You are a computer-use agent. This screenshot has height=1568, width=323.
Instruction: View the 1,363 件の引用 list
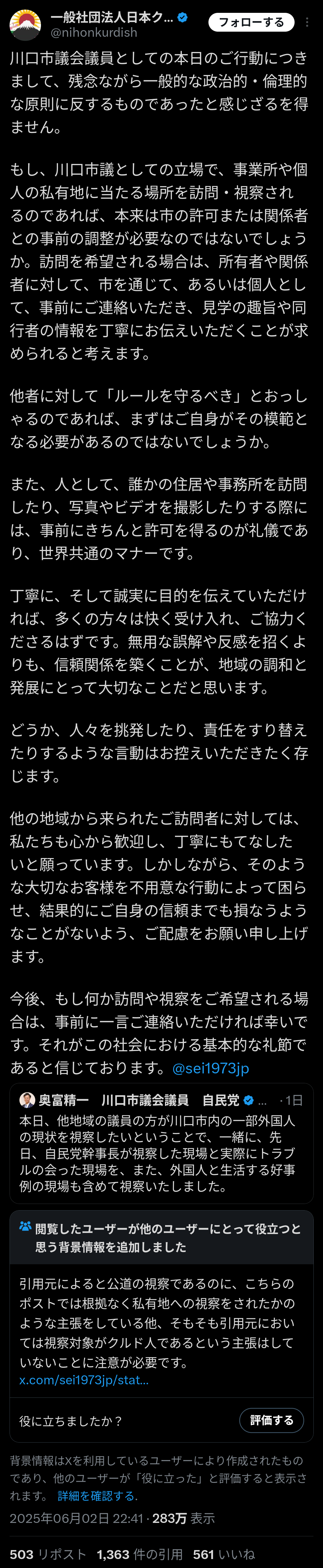point(140,1554)
